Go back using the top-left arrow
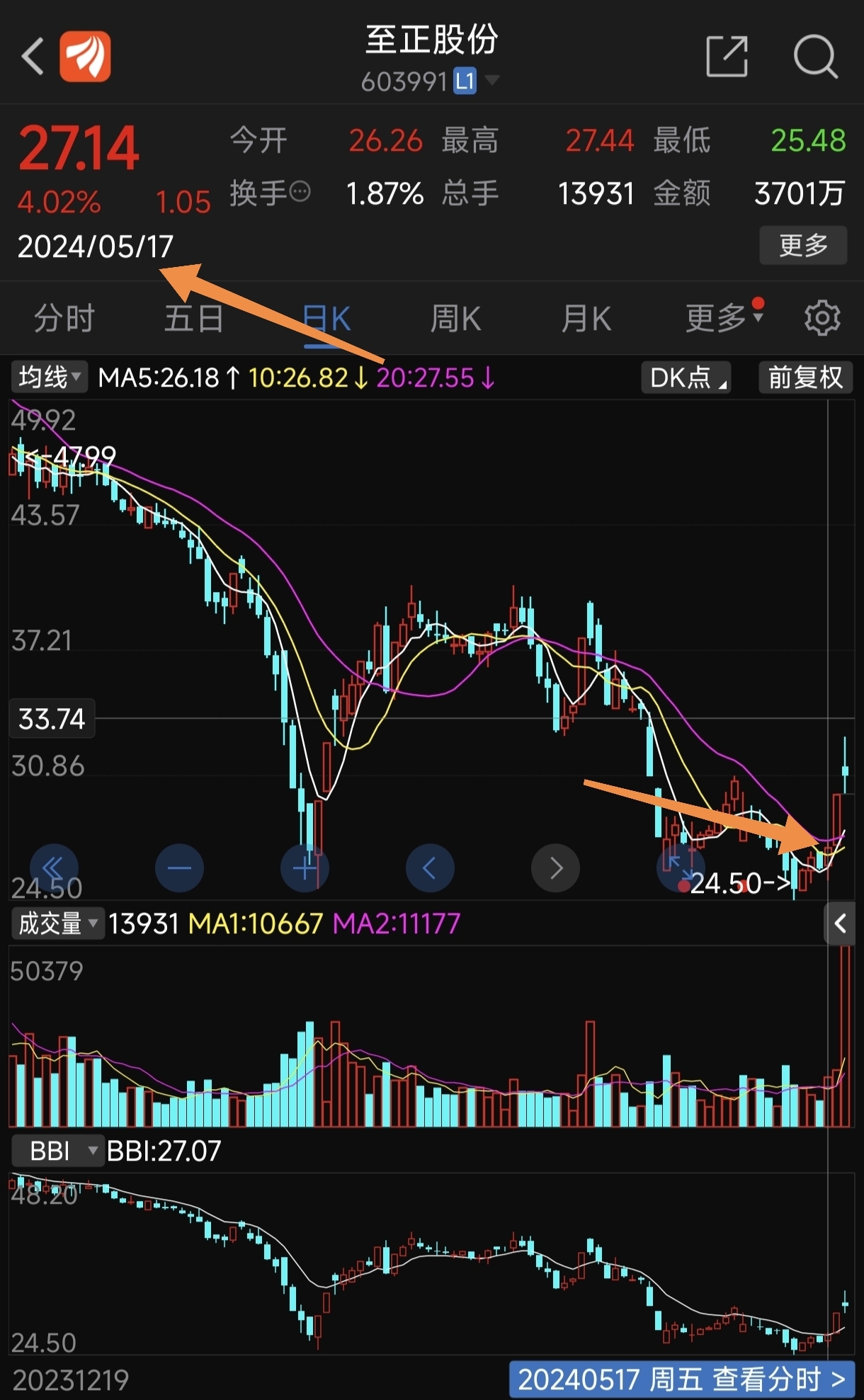 [x=33, y=57]
